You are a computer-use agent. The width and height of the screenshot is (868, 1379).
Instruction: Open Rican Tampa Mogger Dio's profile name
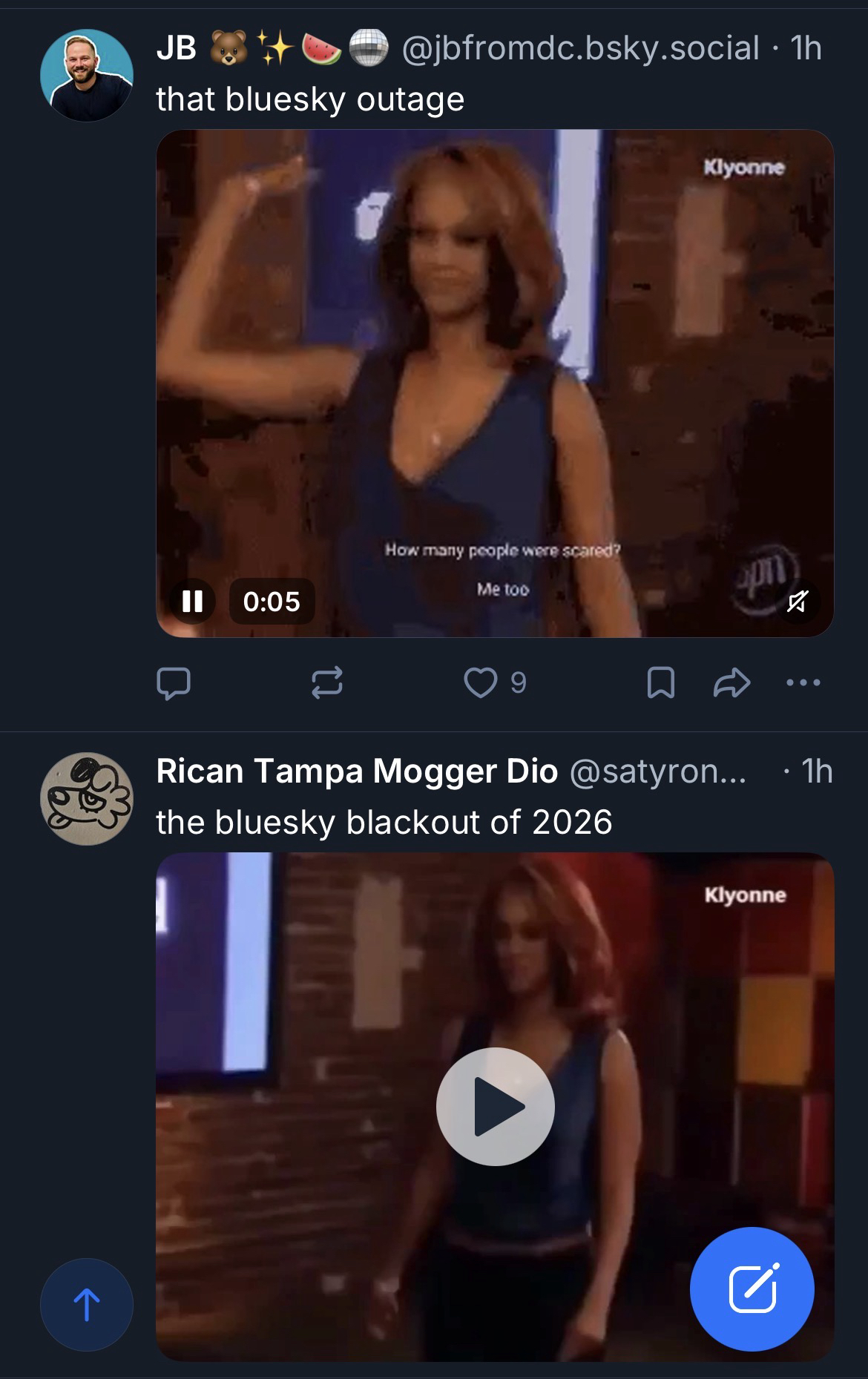pyautogui.click(x=357, y=771)
